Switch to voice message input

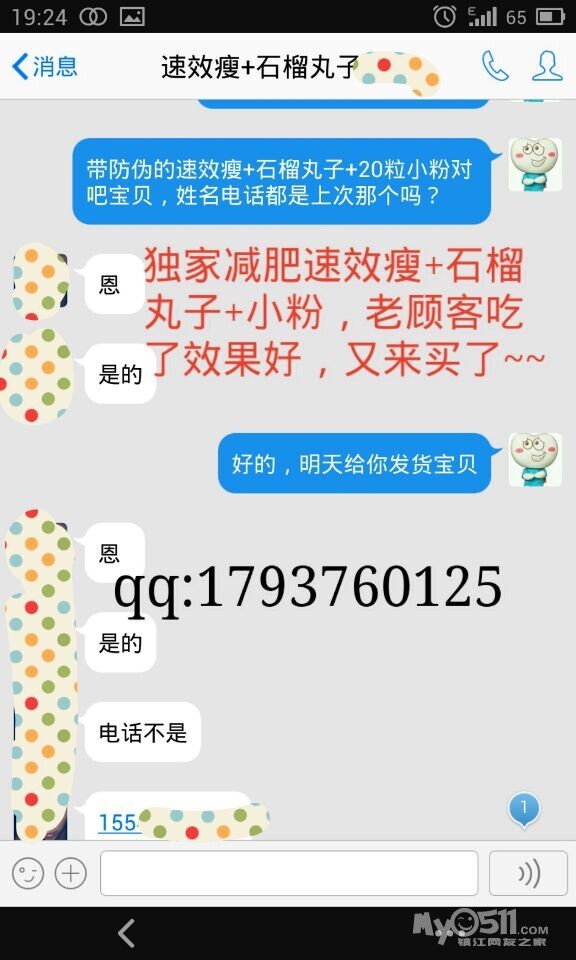click(528, 873)
